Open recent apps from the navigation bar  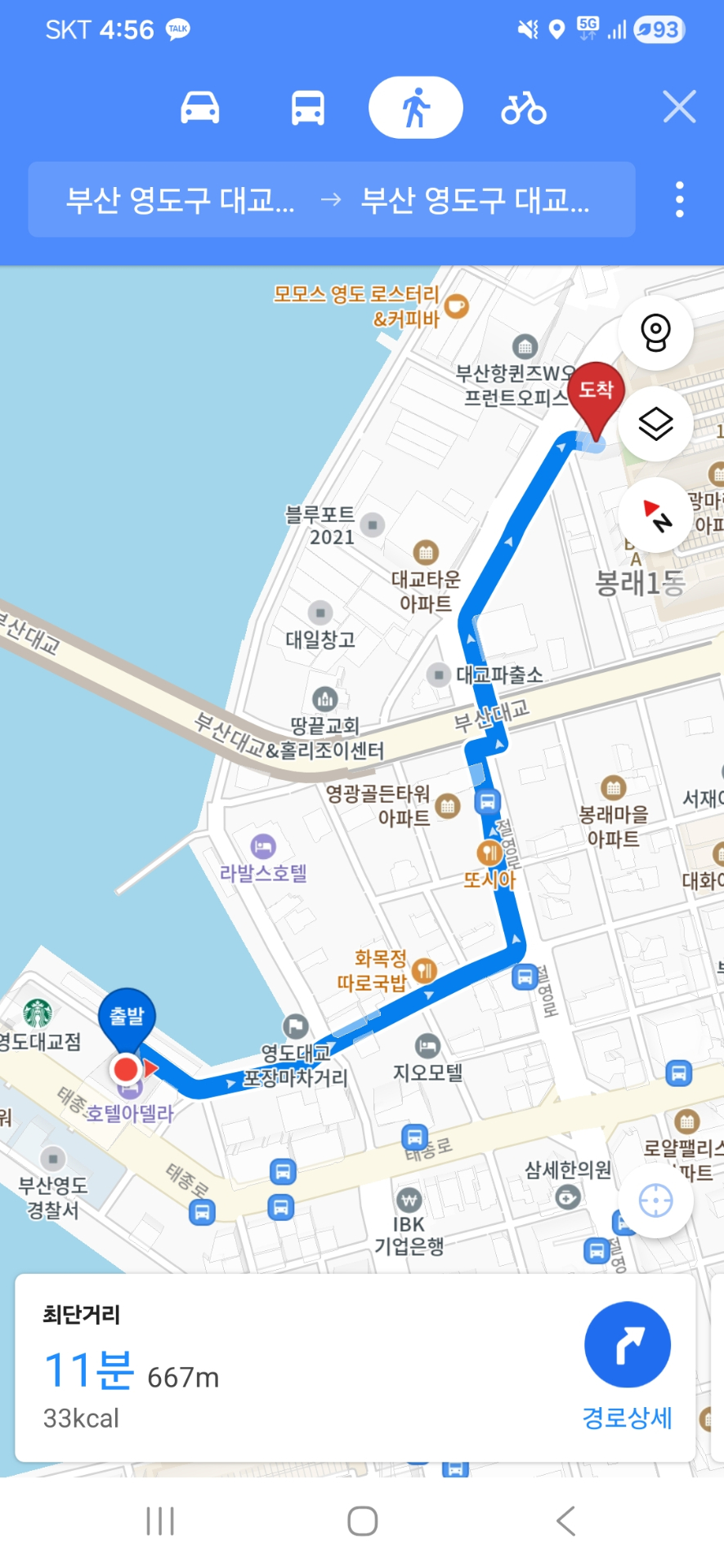pos(160,1521)
